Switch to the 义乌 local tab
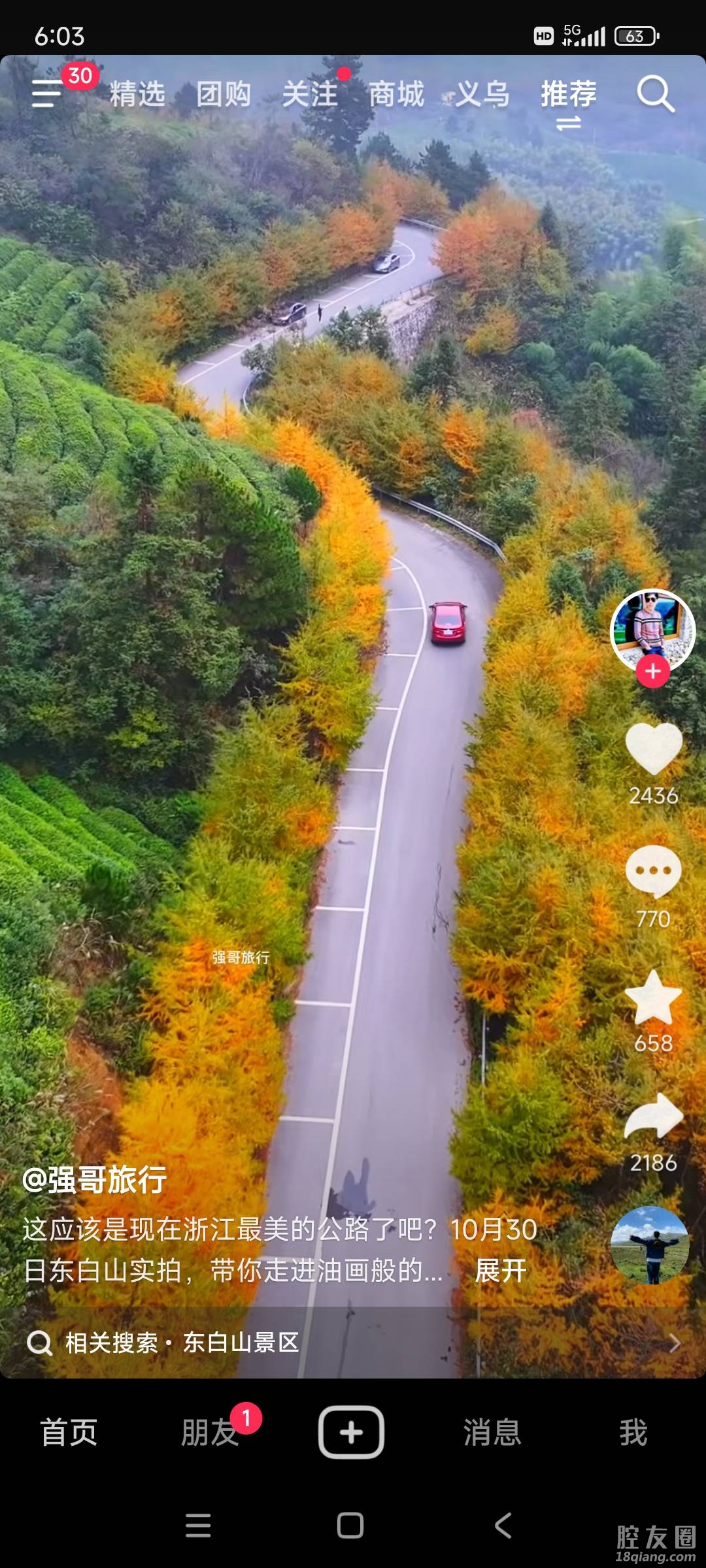The image size is (706, 1568). click(482, 94)
